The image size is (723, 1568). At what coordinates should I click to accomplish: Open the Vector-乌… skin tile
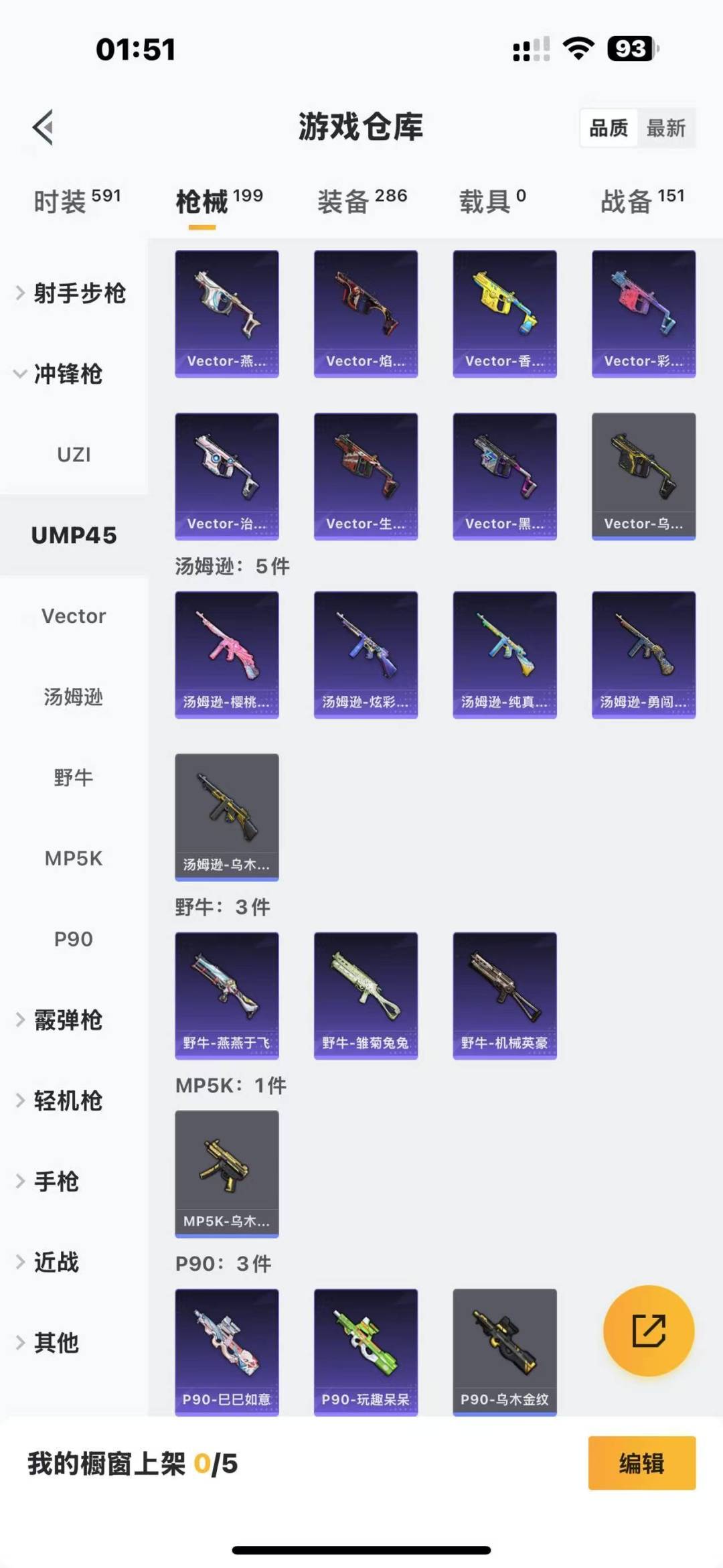[643, 476]
